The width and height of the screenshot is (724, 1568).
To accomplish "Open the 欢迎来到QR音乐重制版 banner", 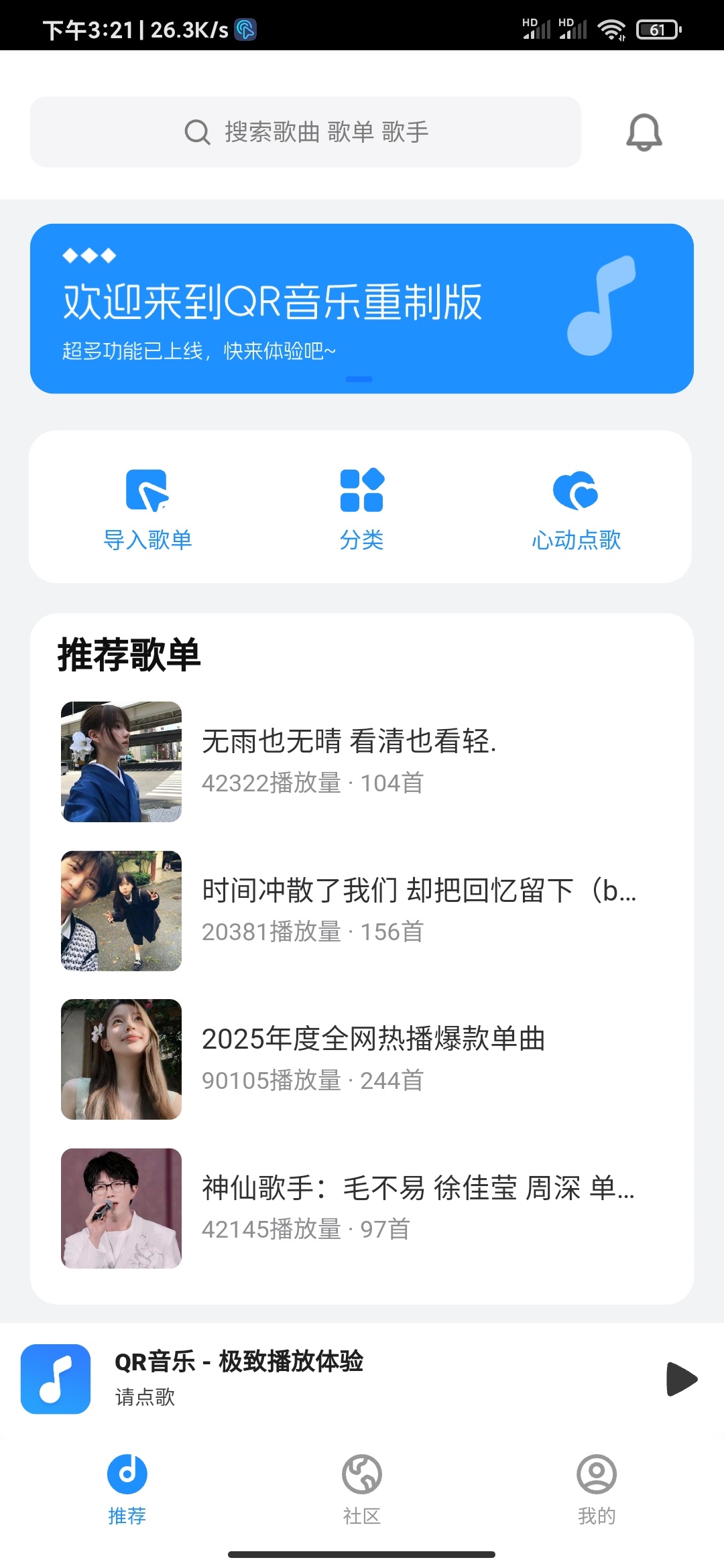I will click(x=362, y=308).
